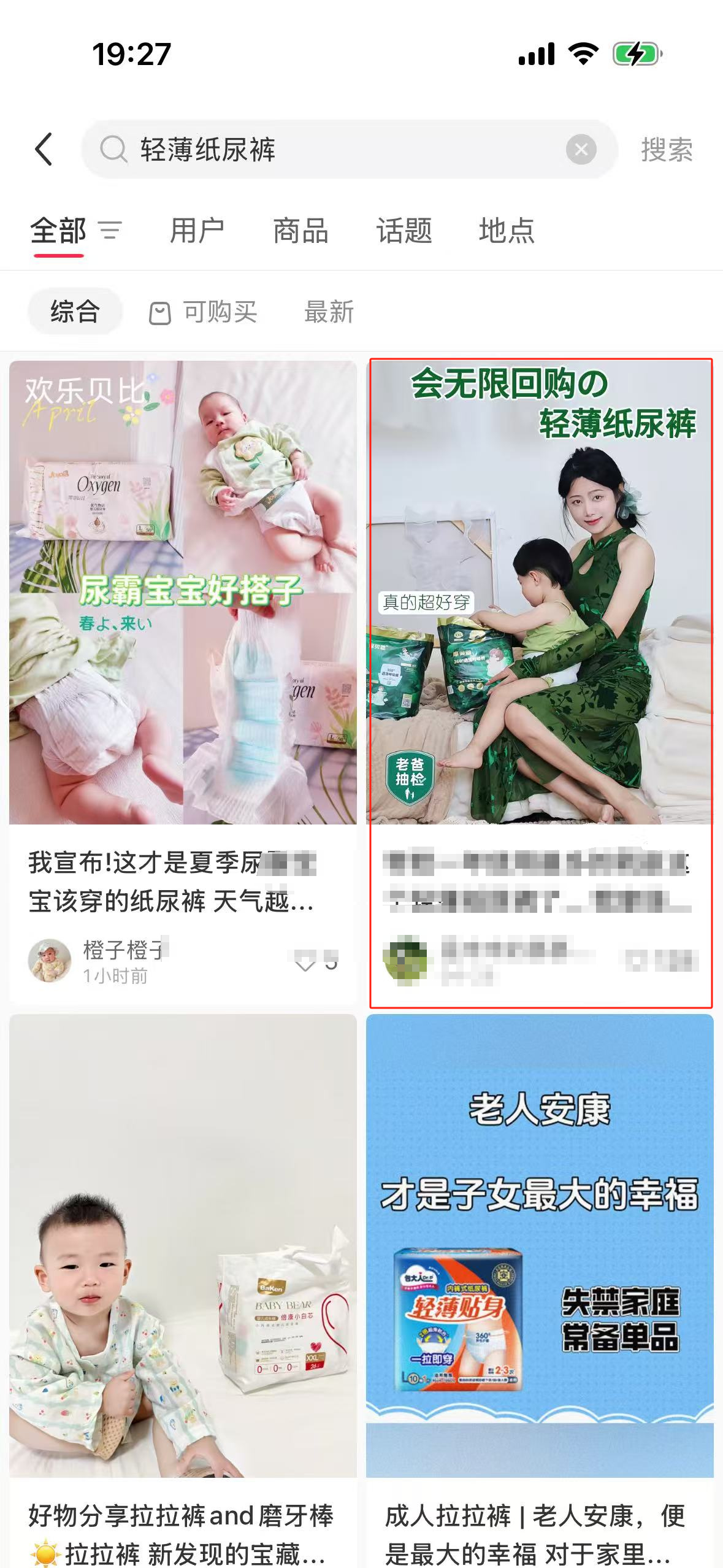Sort results by 最新
Image resolution: width=723 pixels, height=1568 pixels.
329,312
